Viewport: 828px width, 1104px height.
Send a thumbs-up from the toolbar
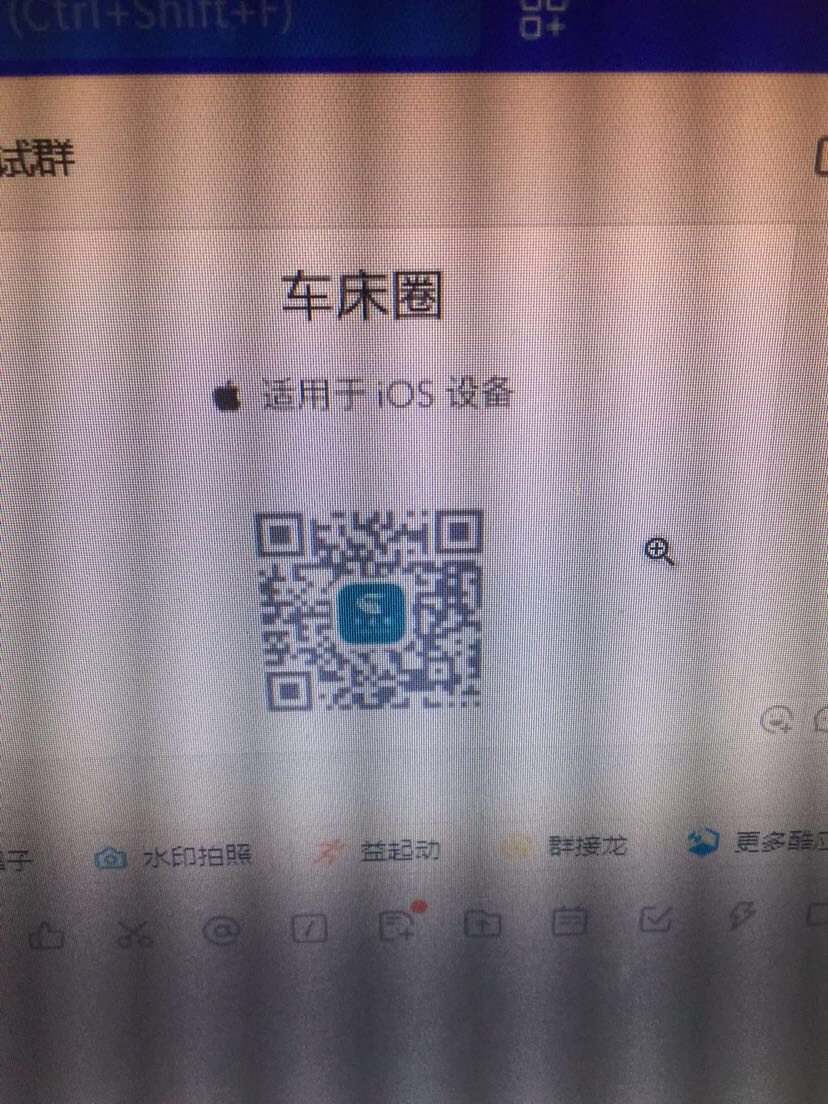pos(47,935)
